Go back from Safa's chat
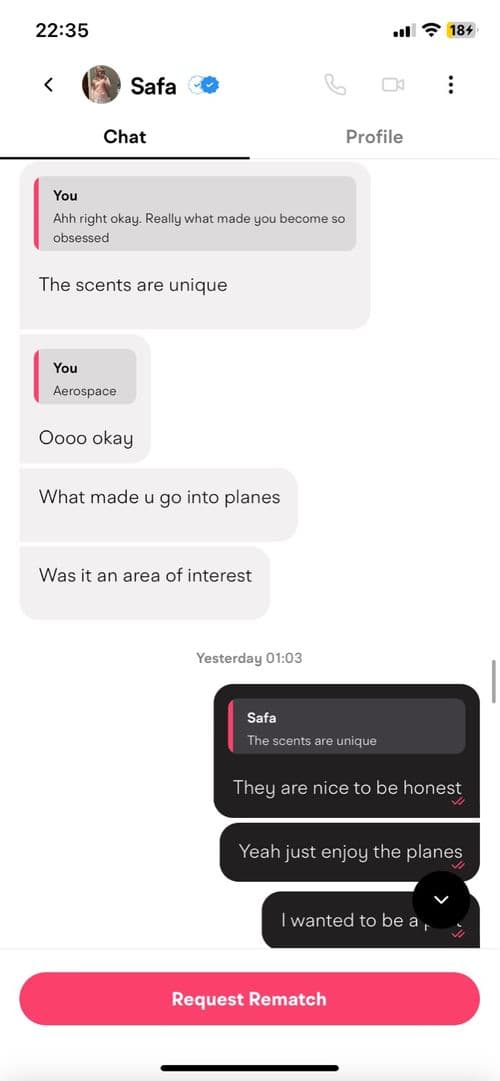 [x=48, y=85]
